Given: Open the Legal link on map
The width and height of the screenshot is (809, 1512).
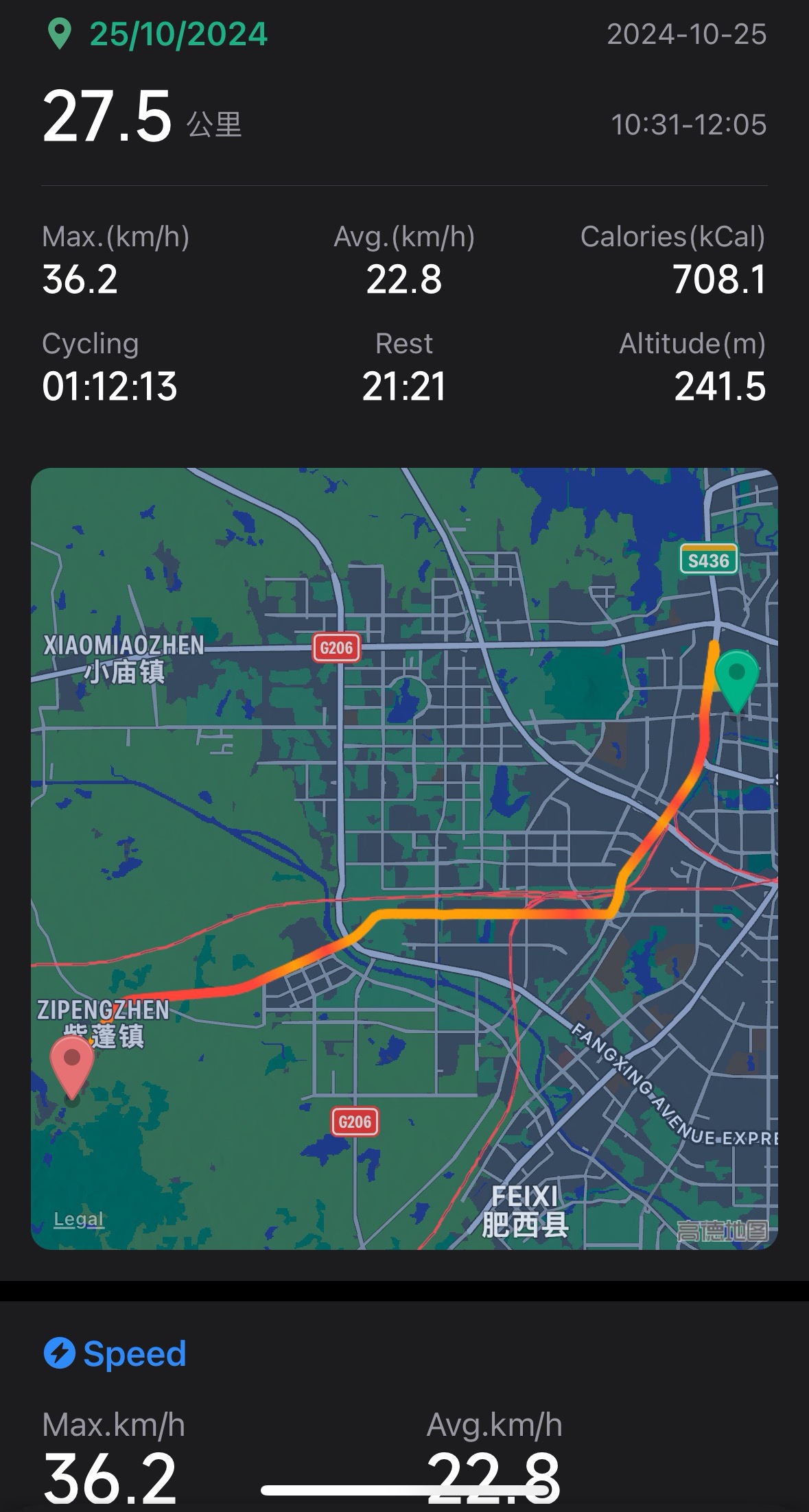Looking at the screenshot, I should [x=79, y=1219].
